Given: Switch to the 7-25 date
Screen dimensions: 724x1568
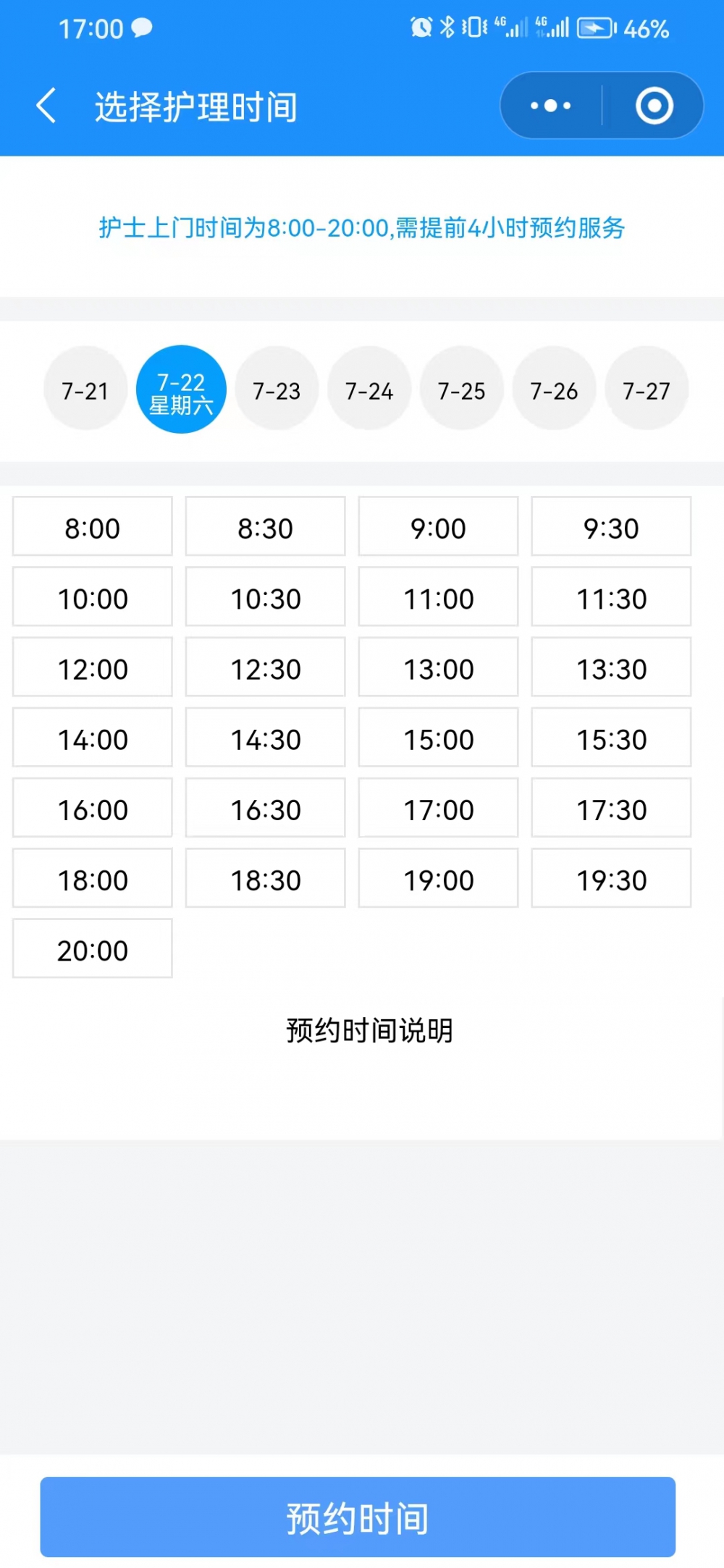Looking at the screenshot, I should (x=462, y=389).
